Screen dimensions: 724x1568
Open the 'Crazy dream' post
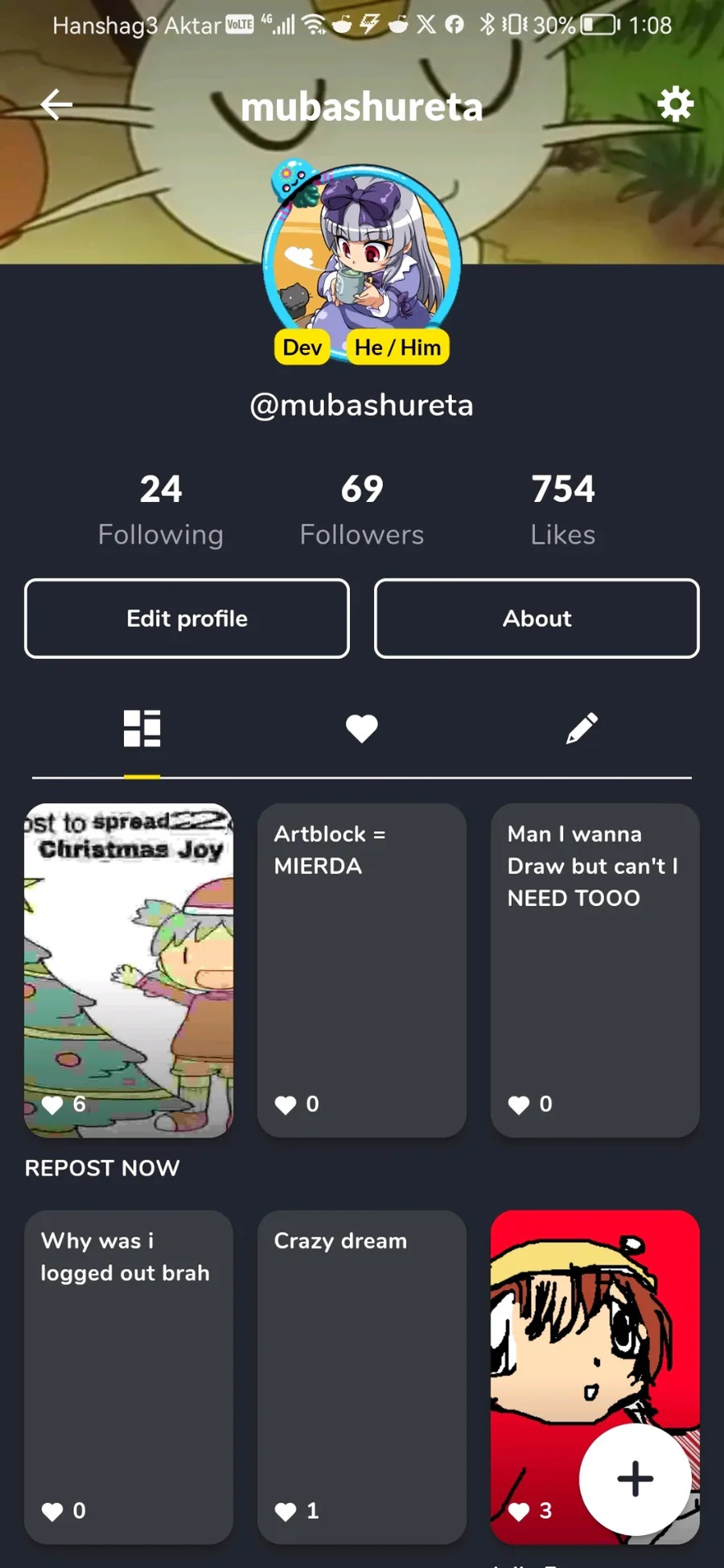coord(362,1376)
